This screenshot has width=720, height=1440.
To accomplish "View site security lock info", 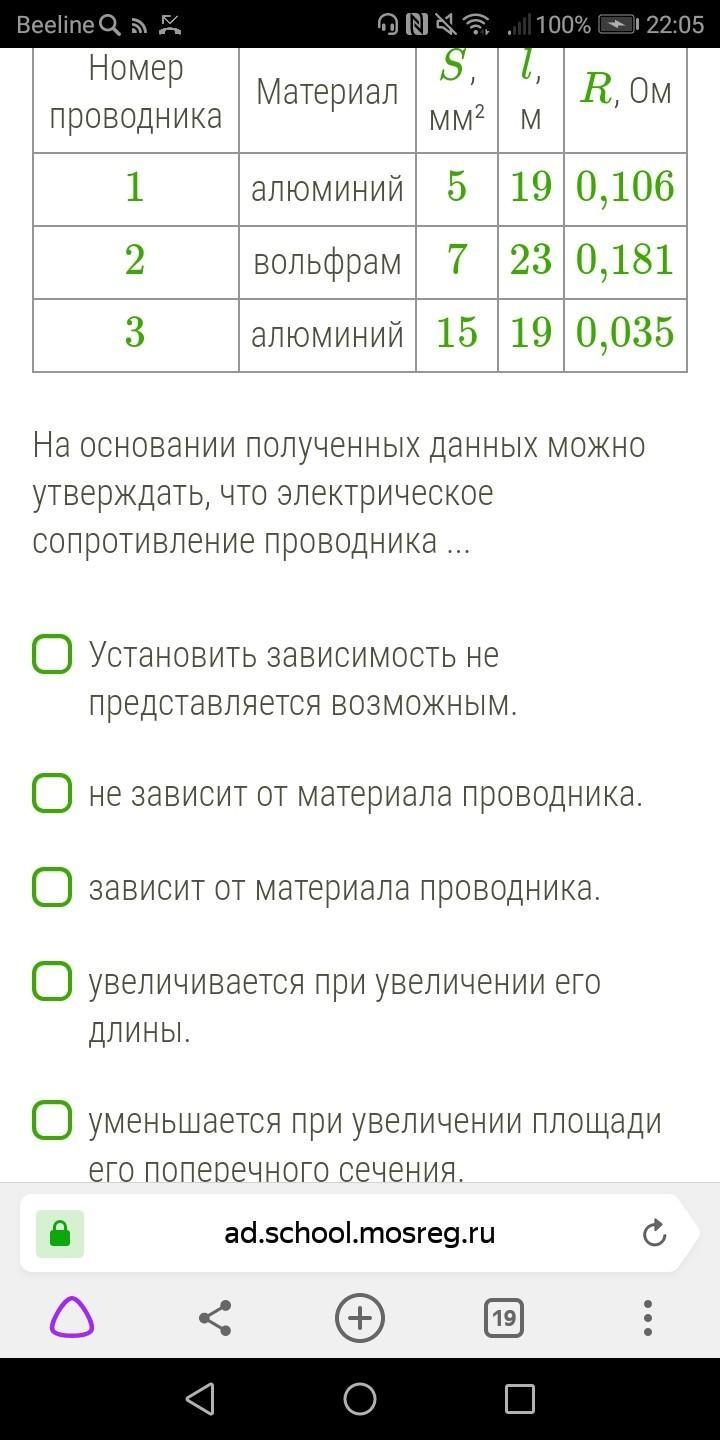I will (x=60, y=1233).
